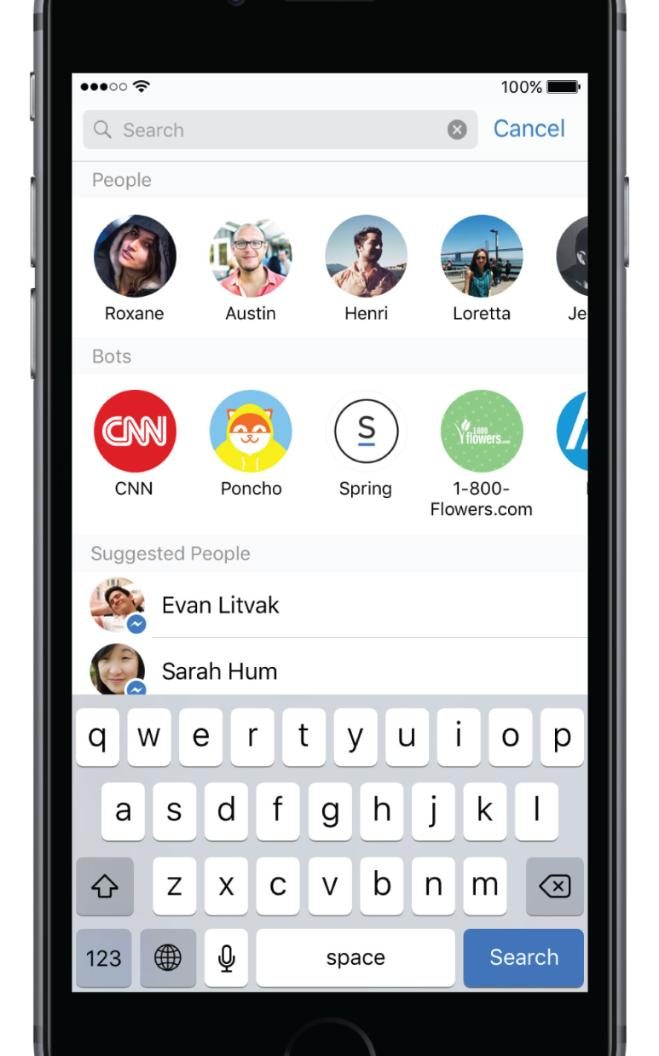Tap the keyboard backspace key
This screenshot has width=659, height=1056.
pos(555,886)
